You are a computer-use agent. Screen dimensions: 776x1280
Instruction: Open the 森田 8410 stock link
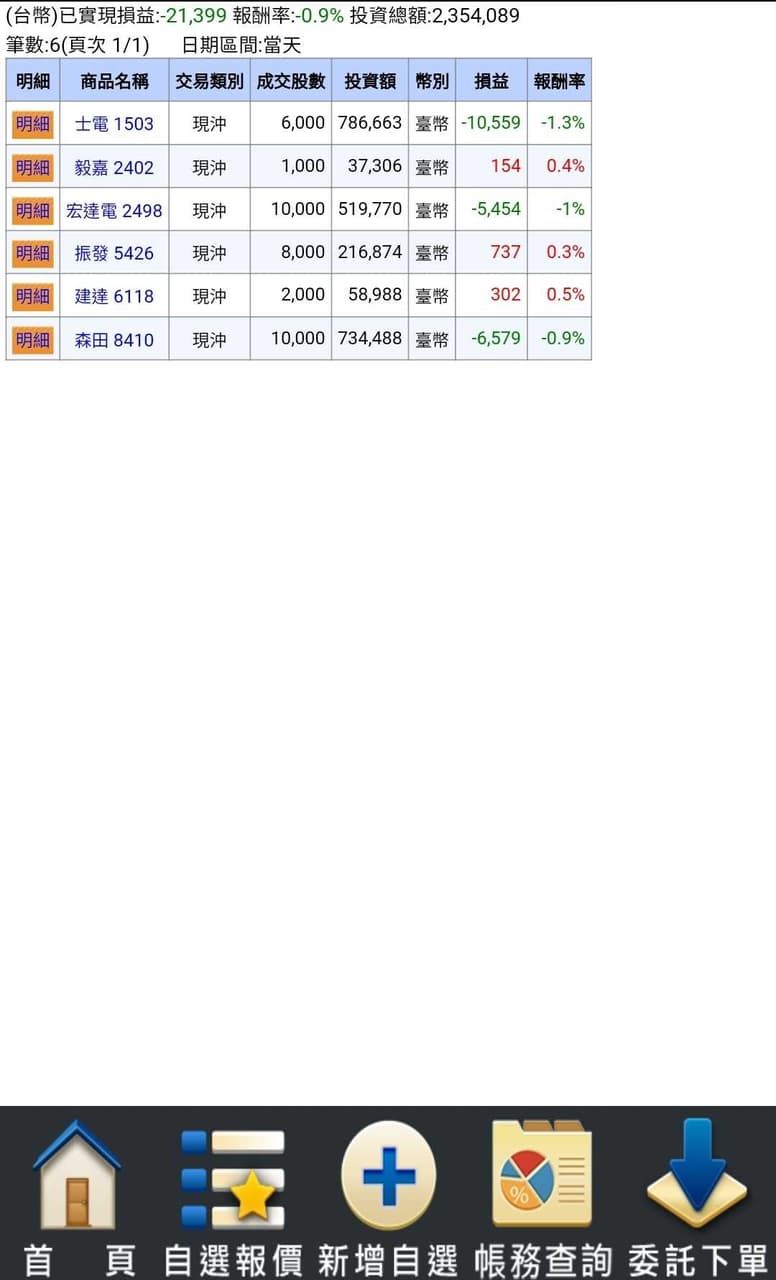coord(114,340)
